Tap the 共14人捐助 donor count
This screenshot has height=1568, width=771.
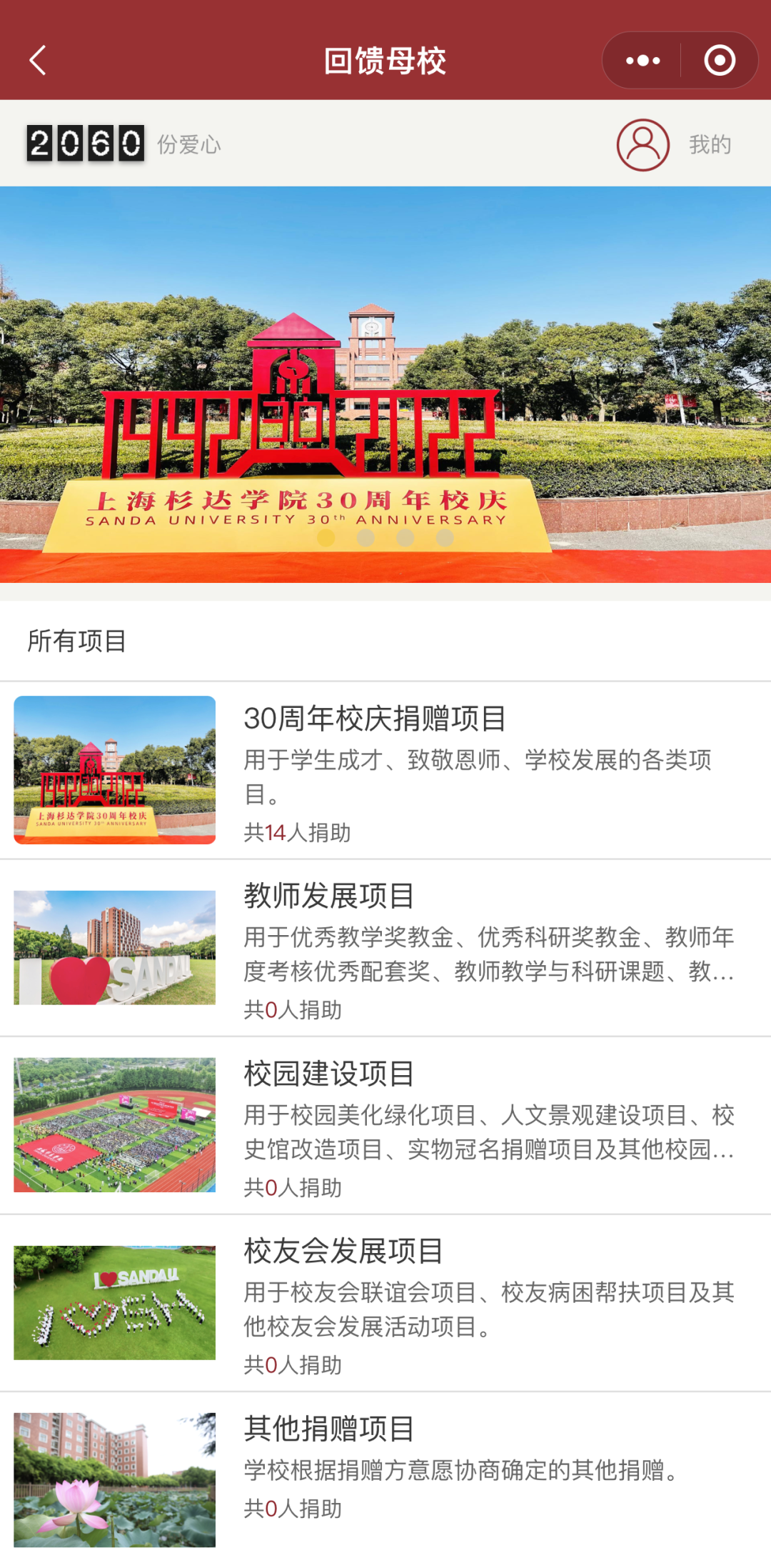pos(298,832)
